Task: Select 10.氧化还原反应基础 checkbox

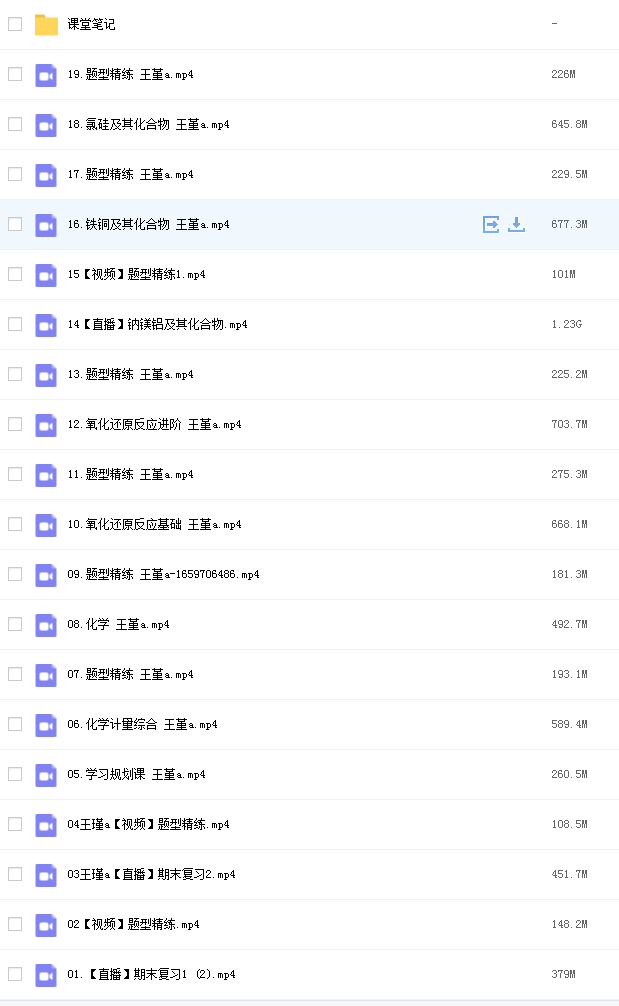Action: (15, 524)
